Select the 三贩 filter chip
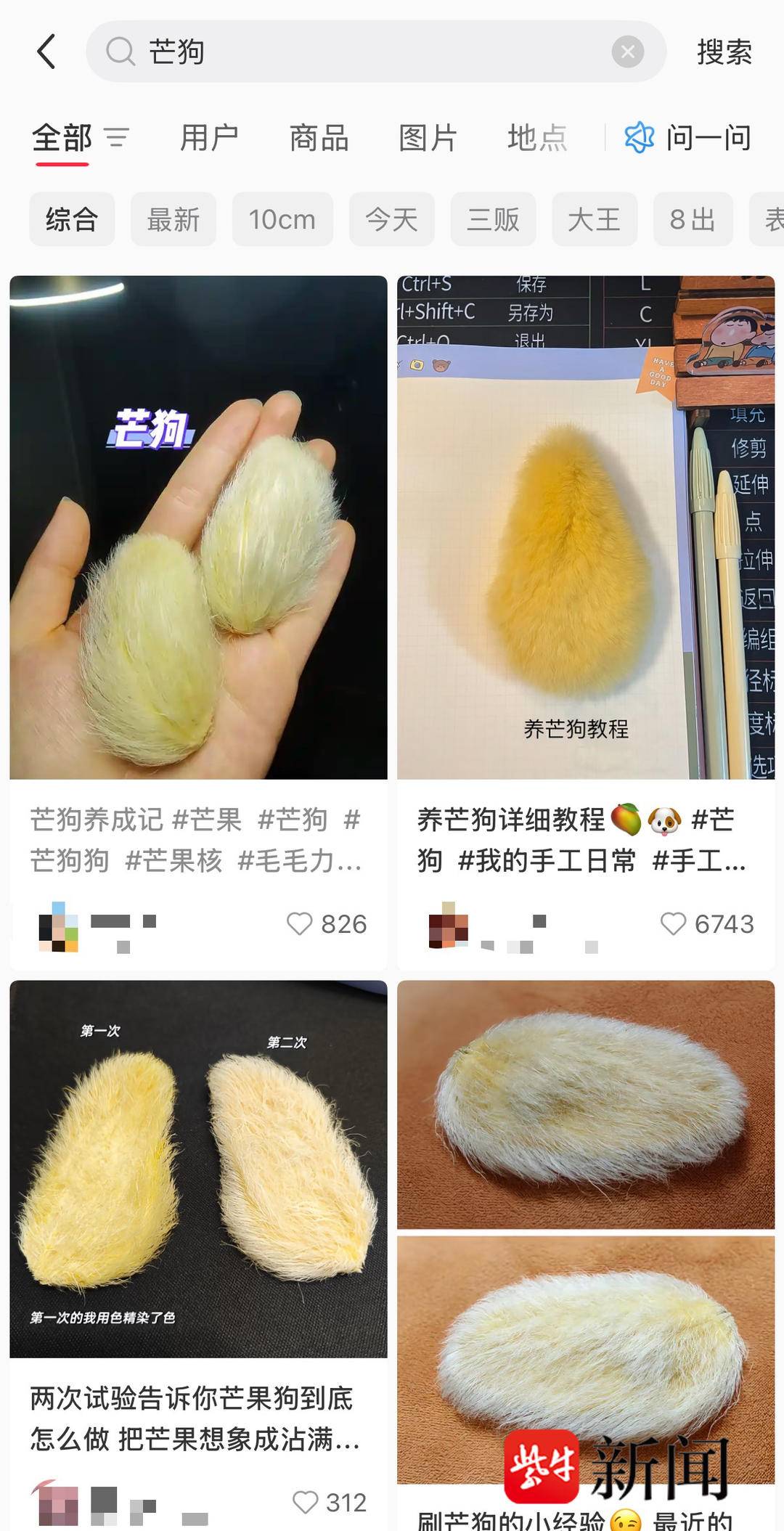The height and width of the screenshot is (1531, 784). (493, 219)
